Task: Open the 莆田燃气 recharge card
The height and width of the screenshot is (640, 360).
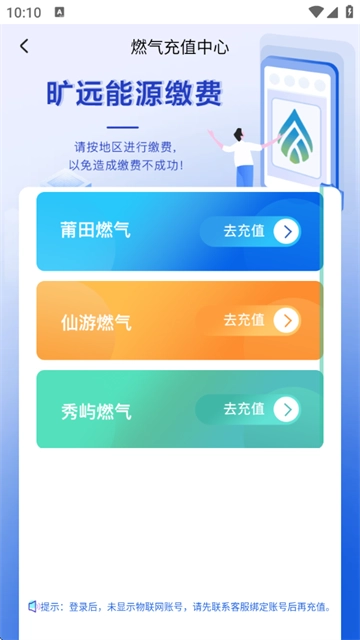Action: pyautogui.click(x=180, y=231)
